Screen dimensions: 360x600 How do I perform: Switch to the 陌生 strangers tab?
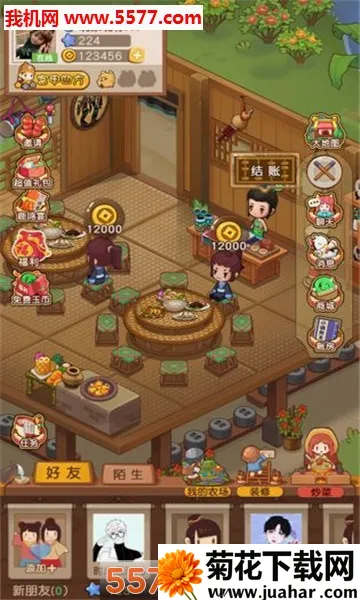tap(128, 474)
